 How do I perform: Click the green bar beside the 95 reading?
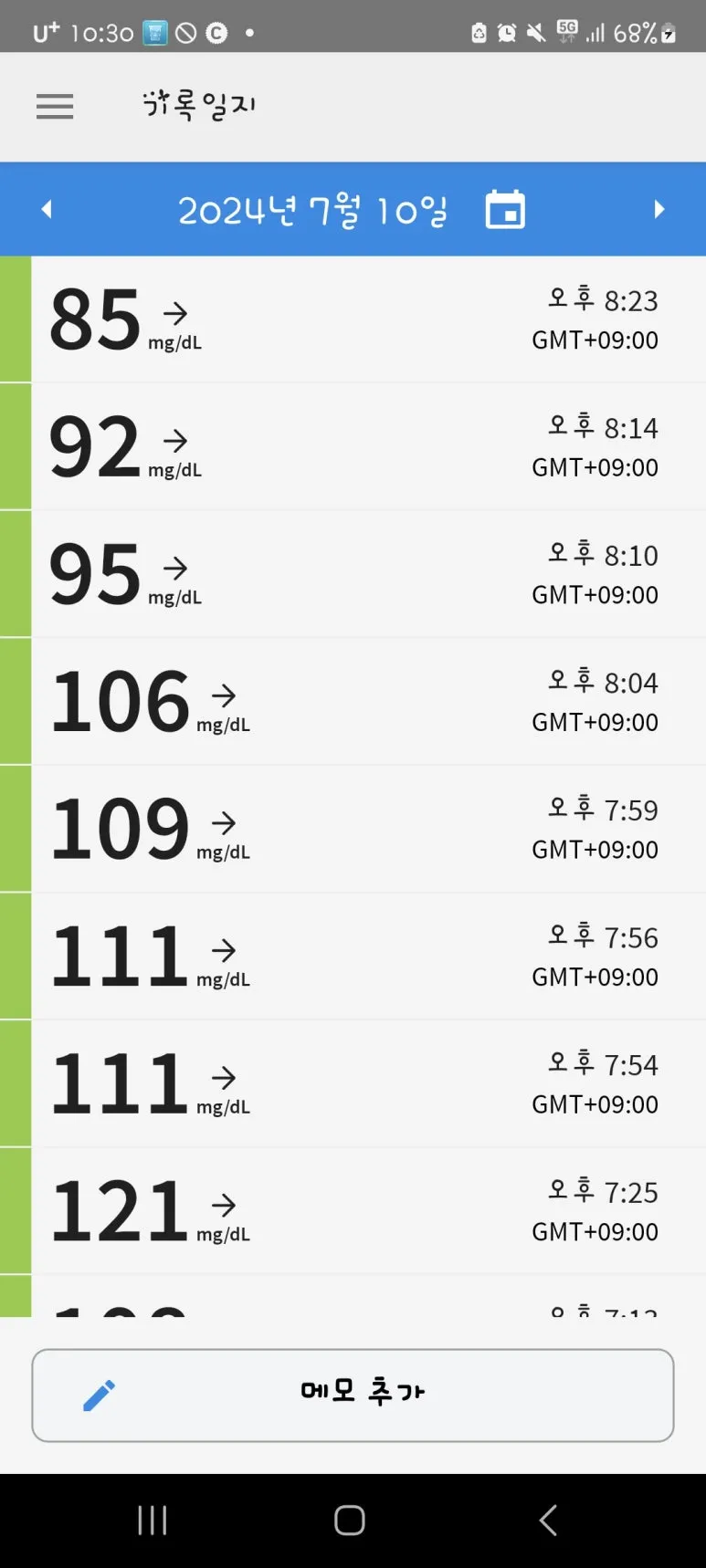[15, 573]
